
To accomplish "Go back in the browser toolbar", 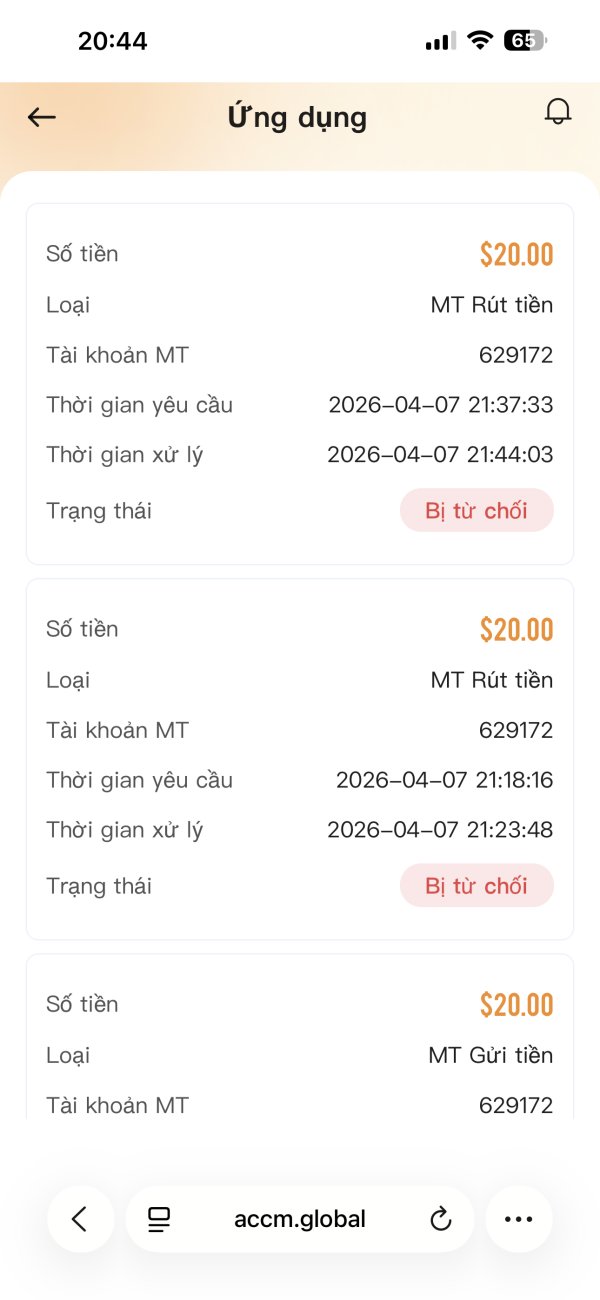I will (x=80, y=1218).
